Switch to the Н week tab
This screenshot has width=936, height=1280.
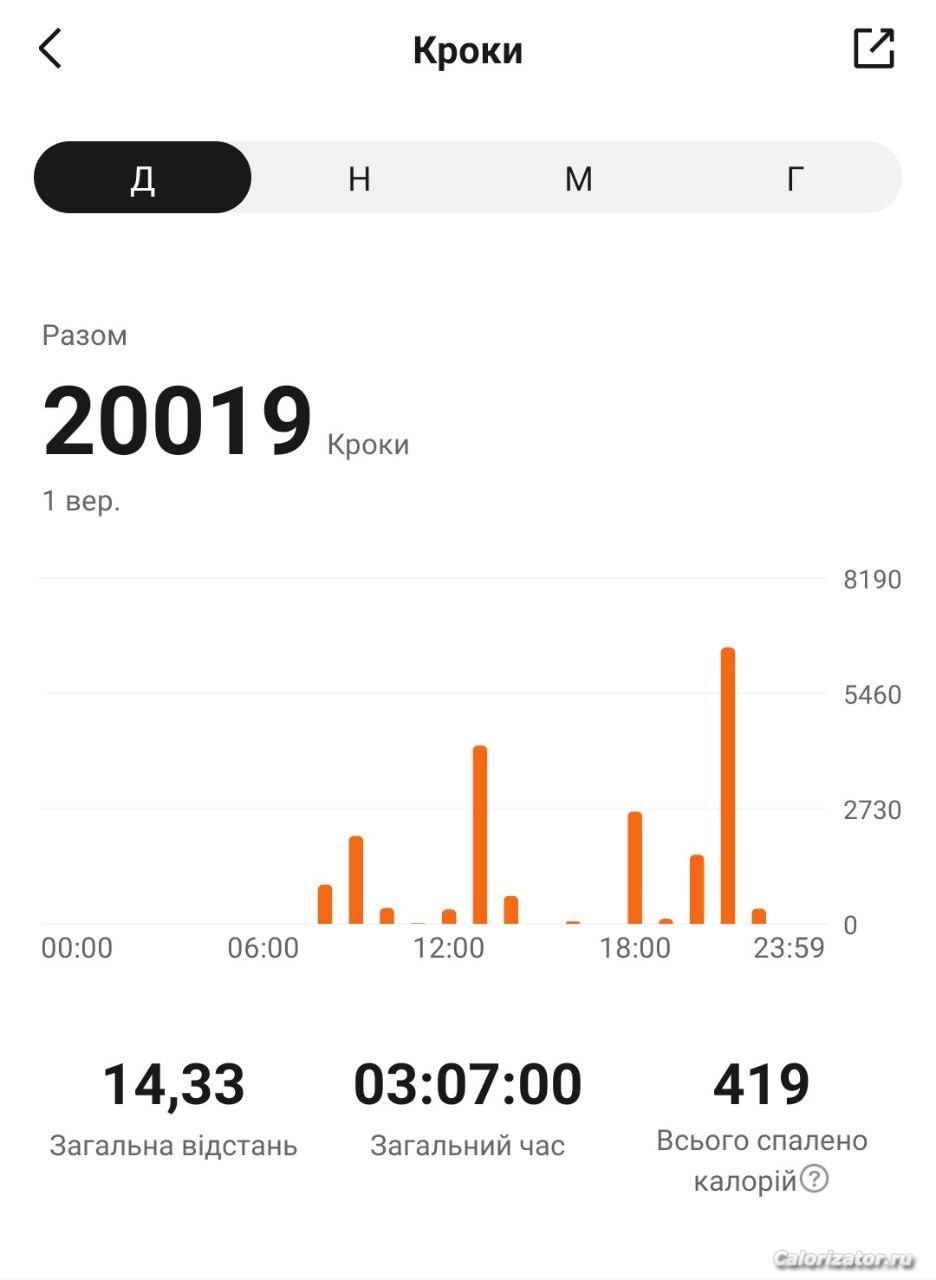360,178
